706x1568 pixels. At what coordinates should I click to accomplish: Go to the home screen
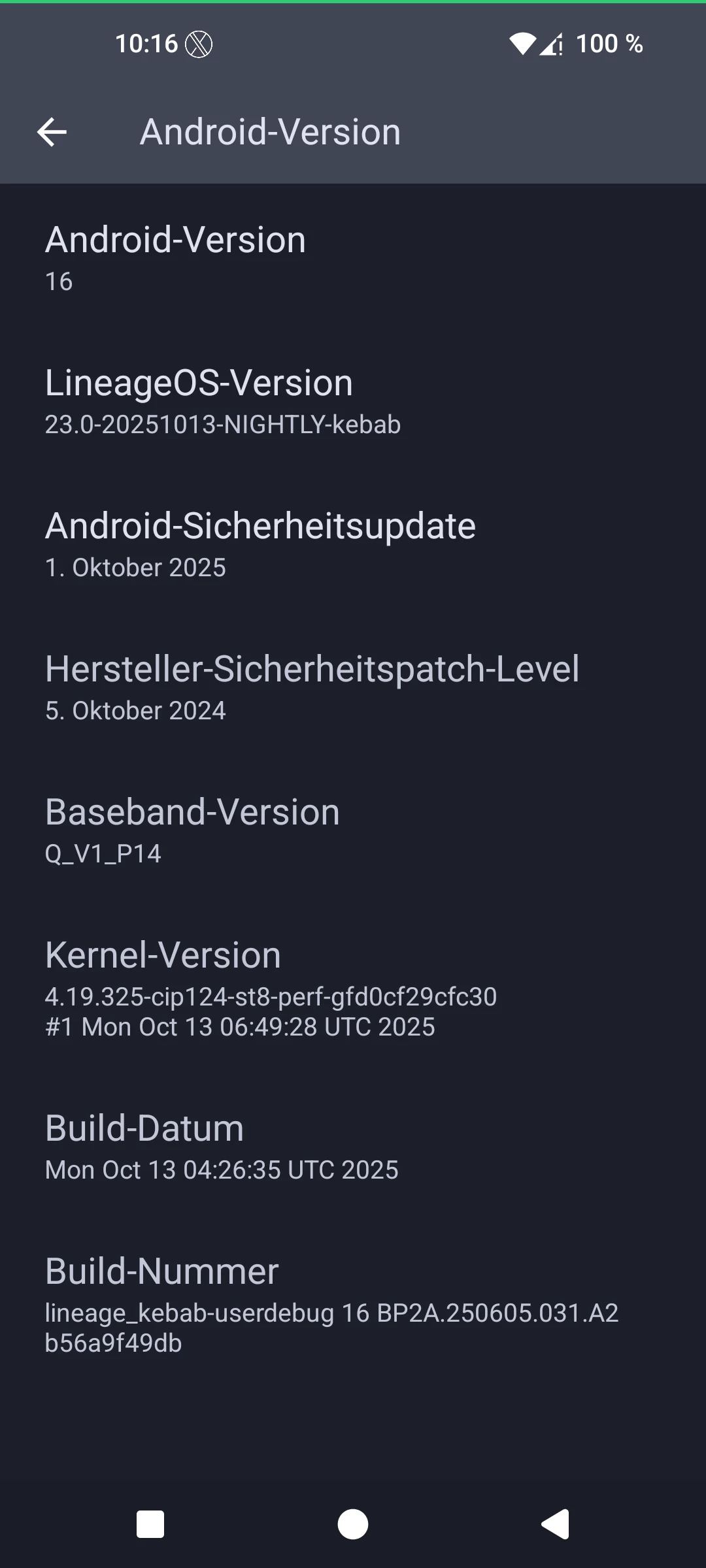(x=353, y=1524)
